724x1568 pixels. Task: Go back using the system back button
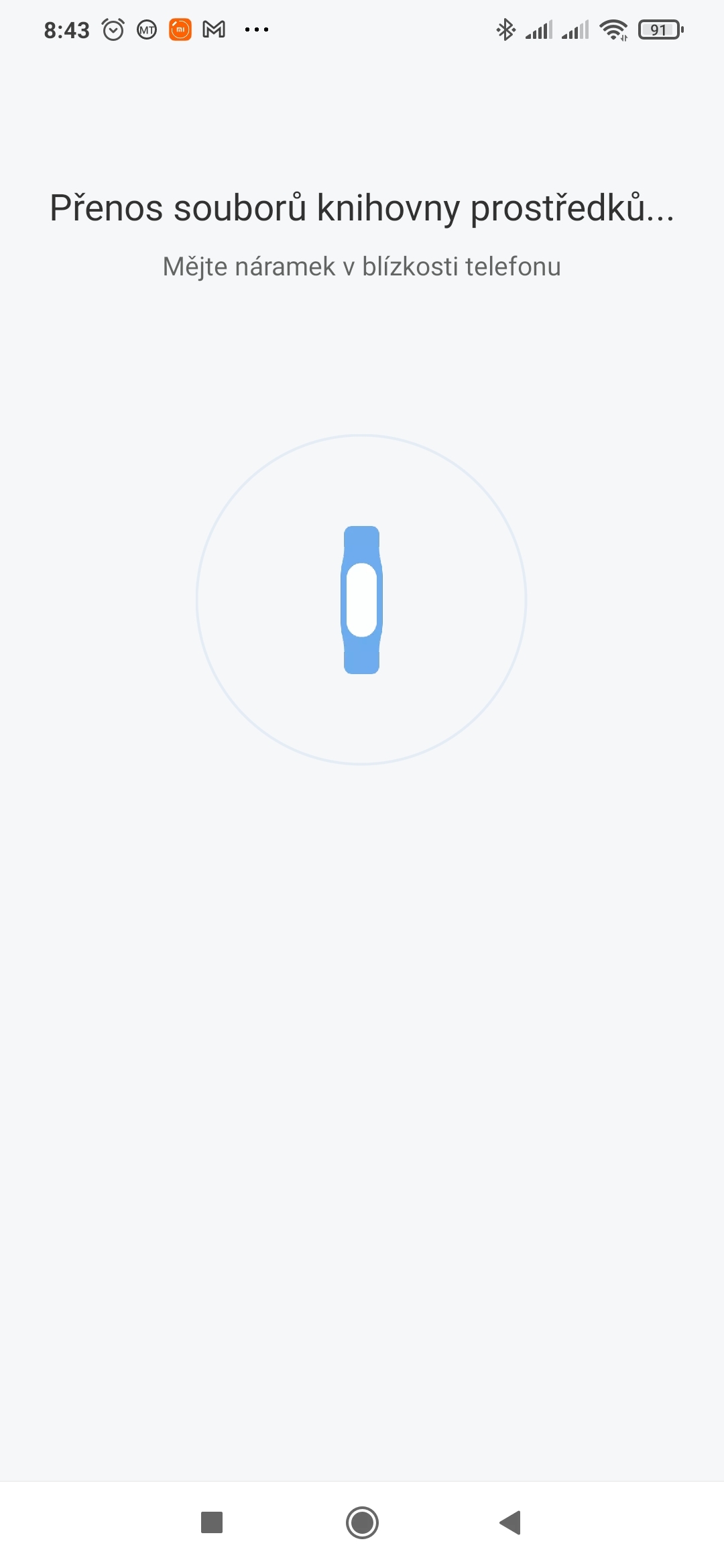(x=511, y=1522)
